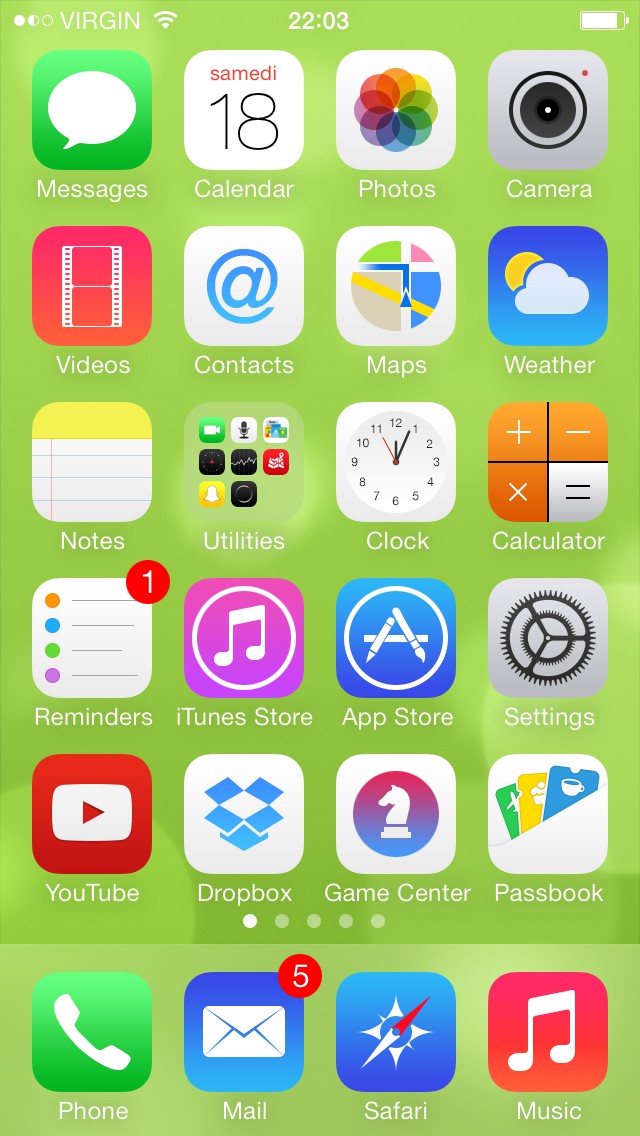Launch the iTunes Store
Image resolution: width=640 pixels, height=1136 pixels.
[244, 638]
